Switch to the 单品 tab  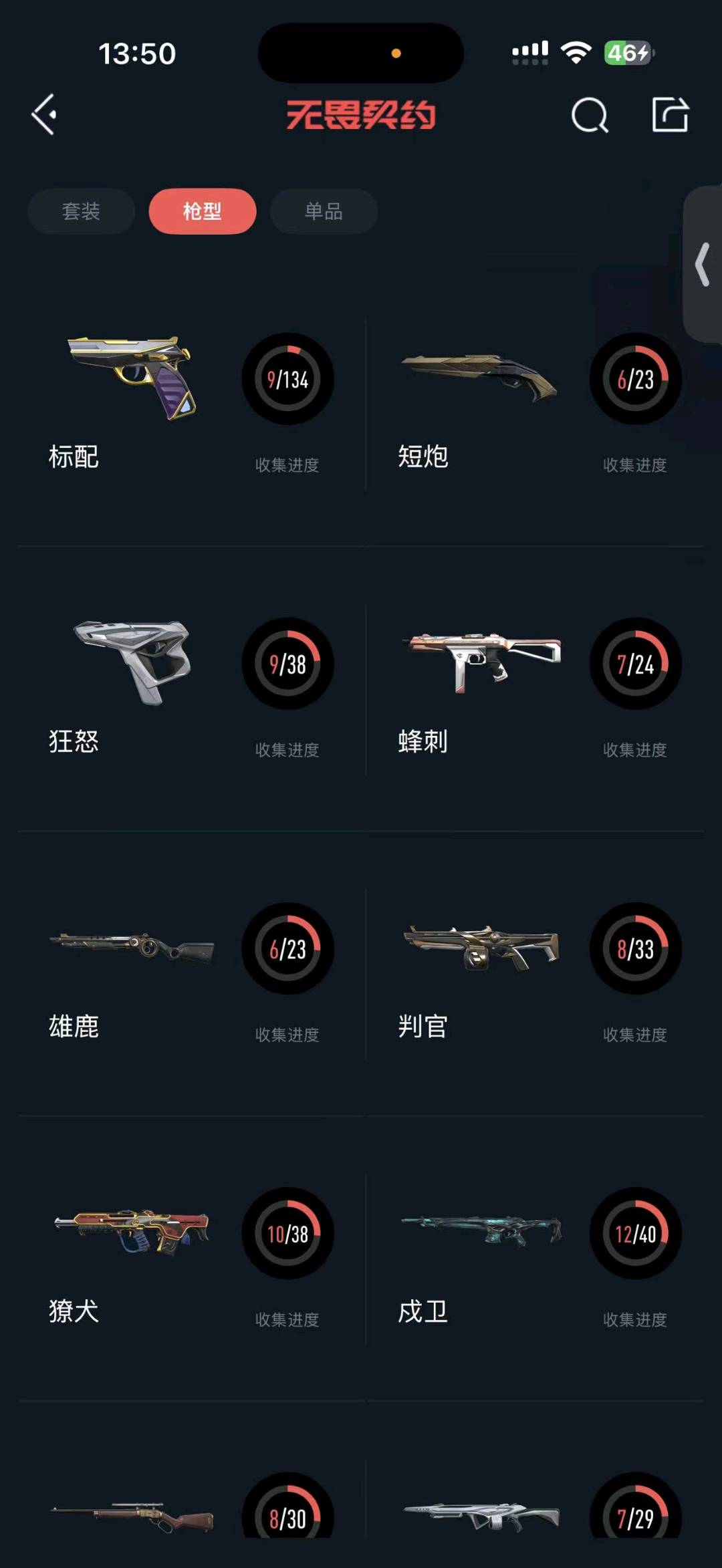[x=324, y=211]
